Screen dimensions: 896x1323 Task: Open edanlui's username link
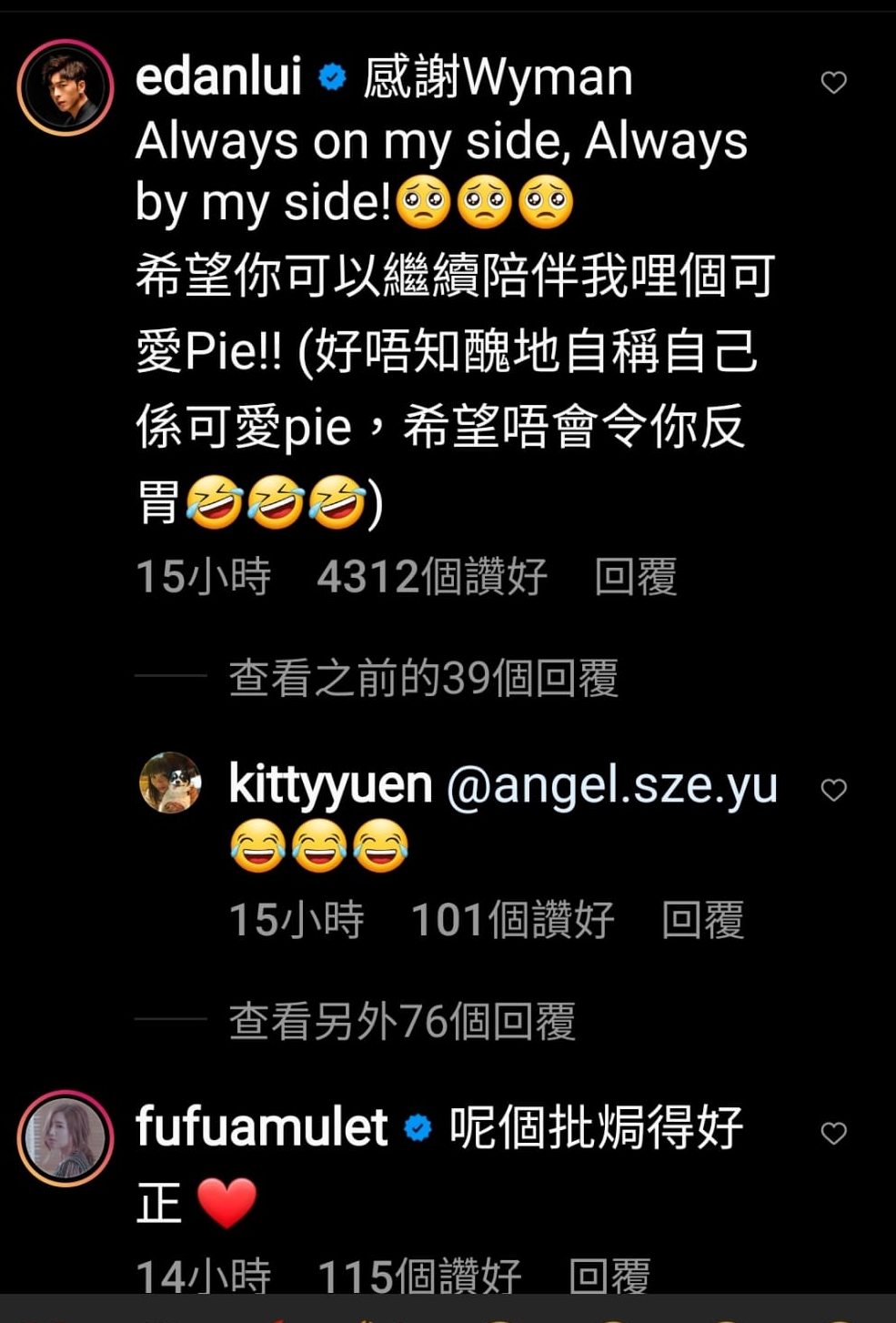218,78
